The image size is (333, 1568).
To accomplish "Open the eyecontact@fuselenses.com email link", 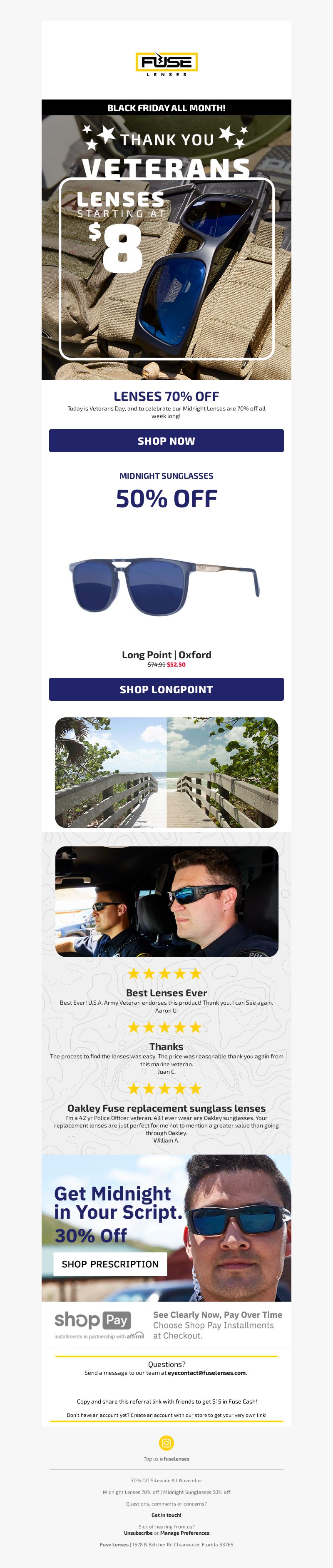I will [x=207, y=1373].
